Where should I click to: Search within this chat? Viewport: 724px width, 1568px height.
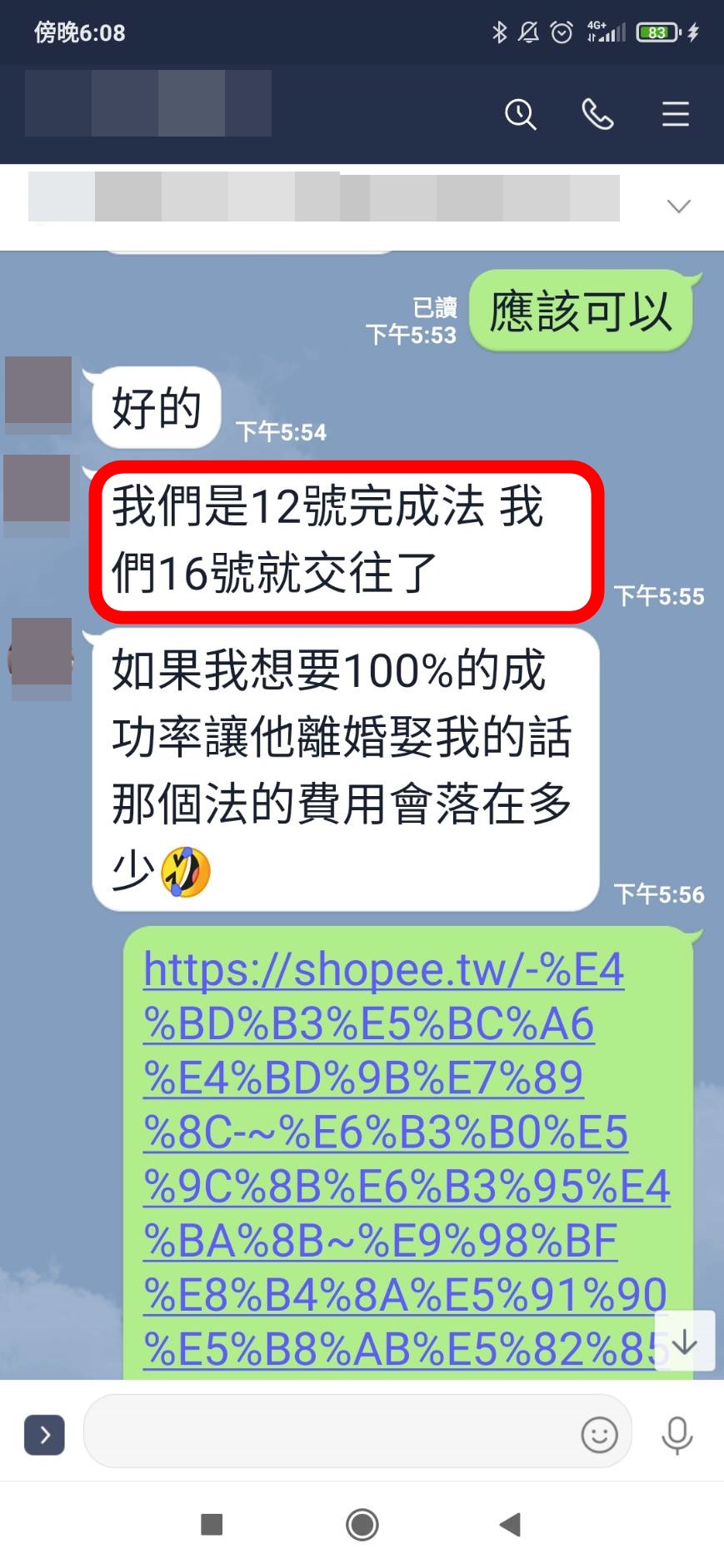(521, 114)
